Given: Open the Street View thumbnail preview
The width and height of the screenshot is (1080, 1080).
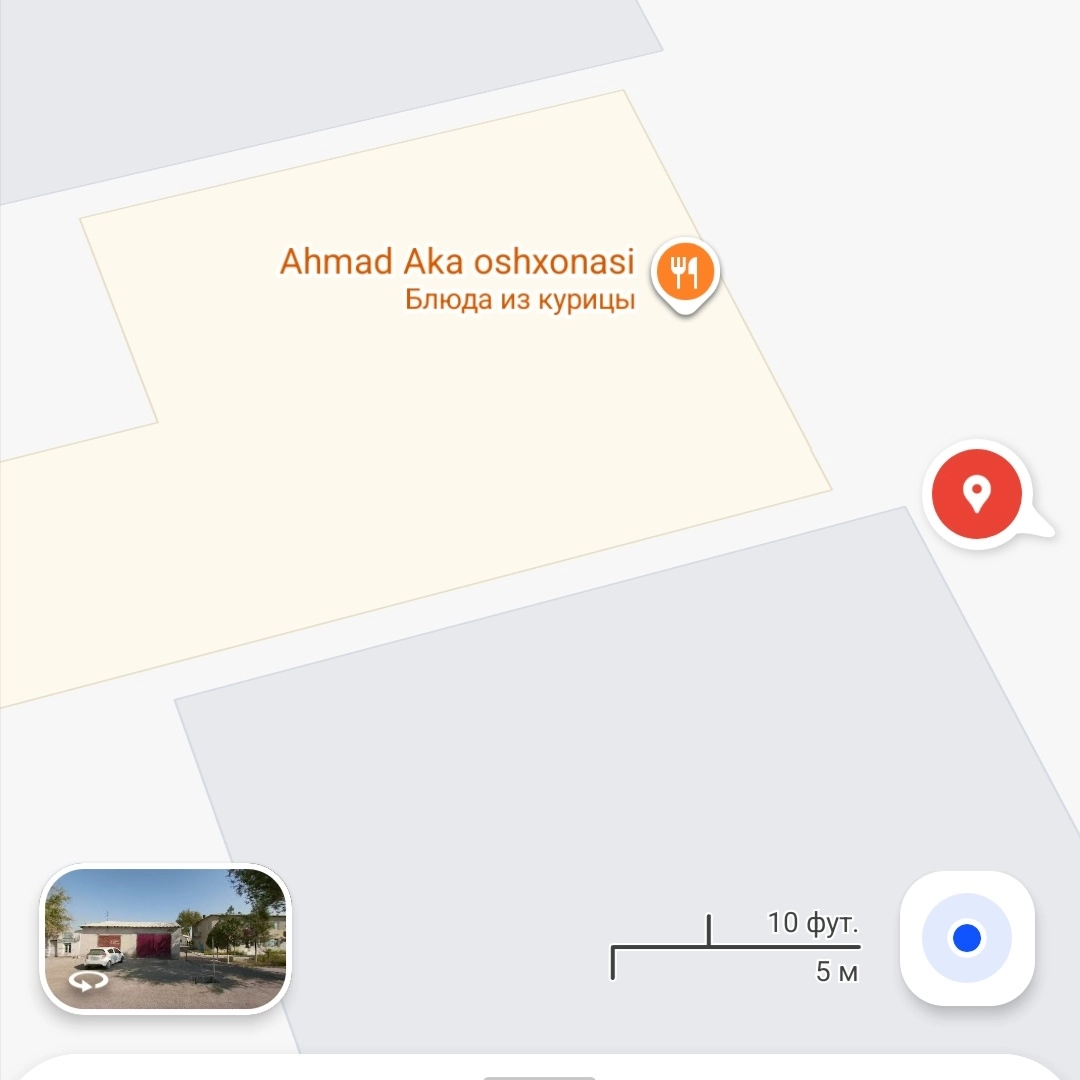Looking at the screenshot, I should coord(165,938).
